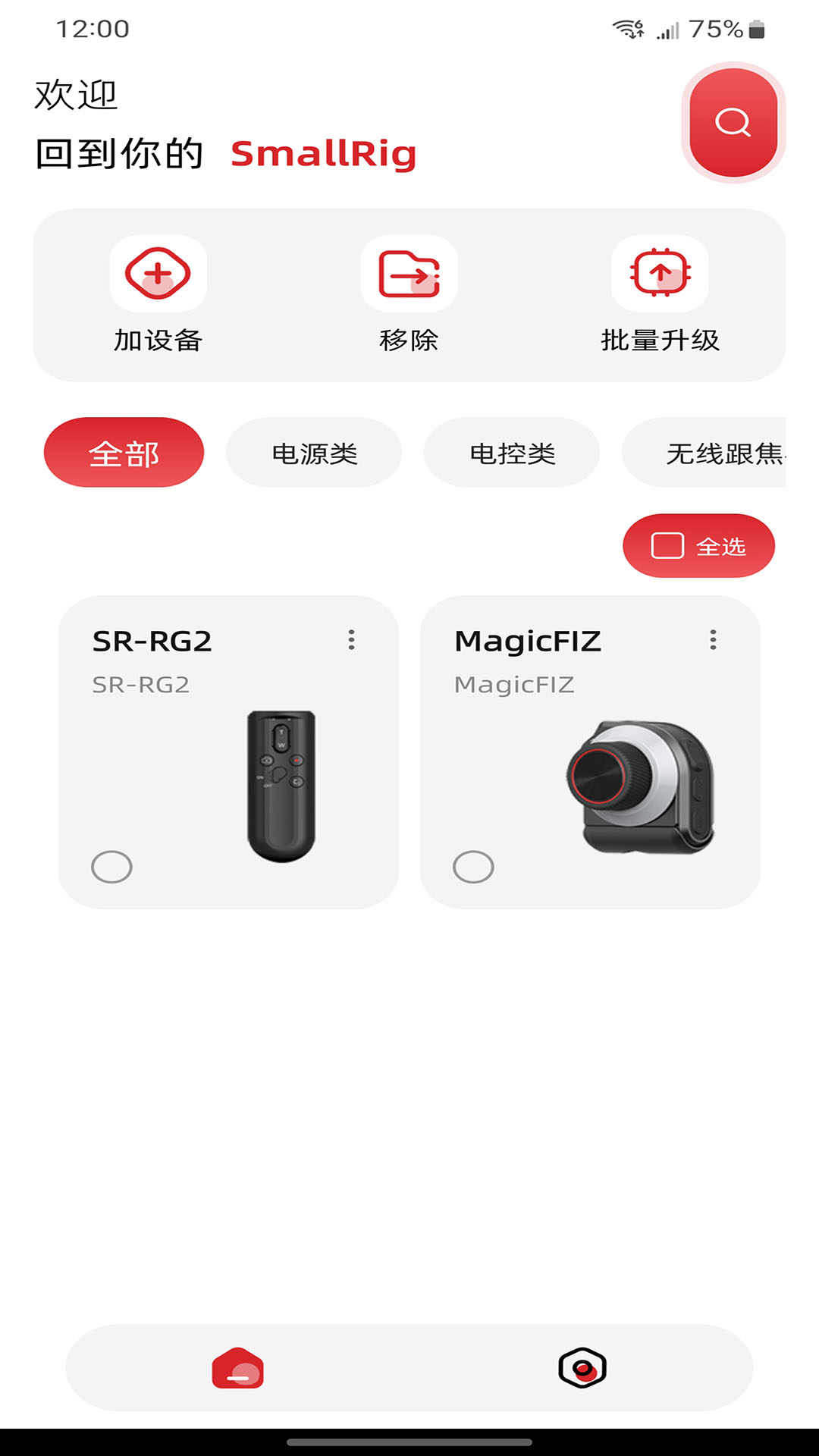Select the 全部 filter button
This screenshot has width=819, height=1456.
tap(124, 452)
